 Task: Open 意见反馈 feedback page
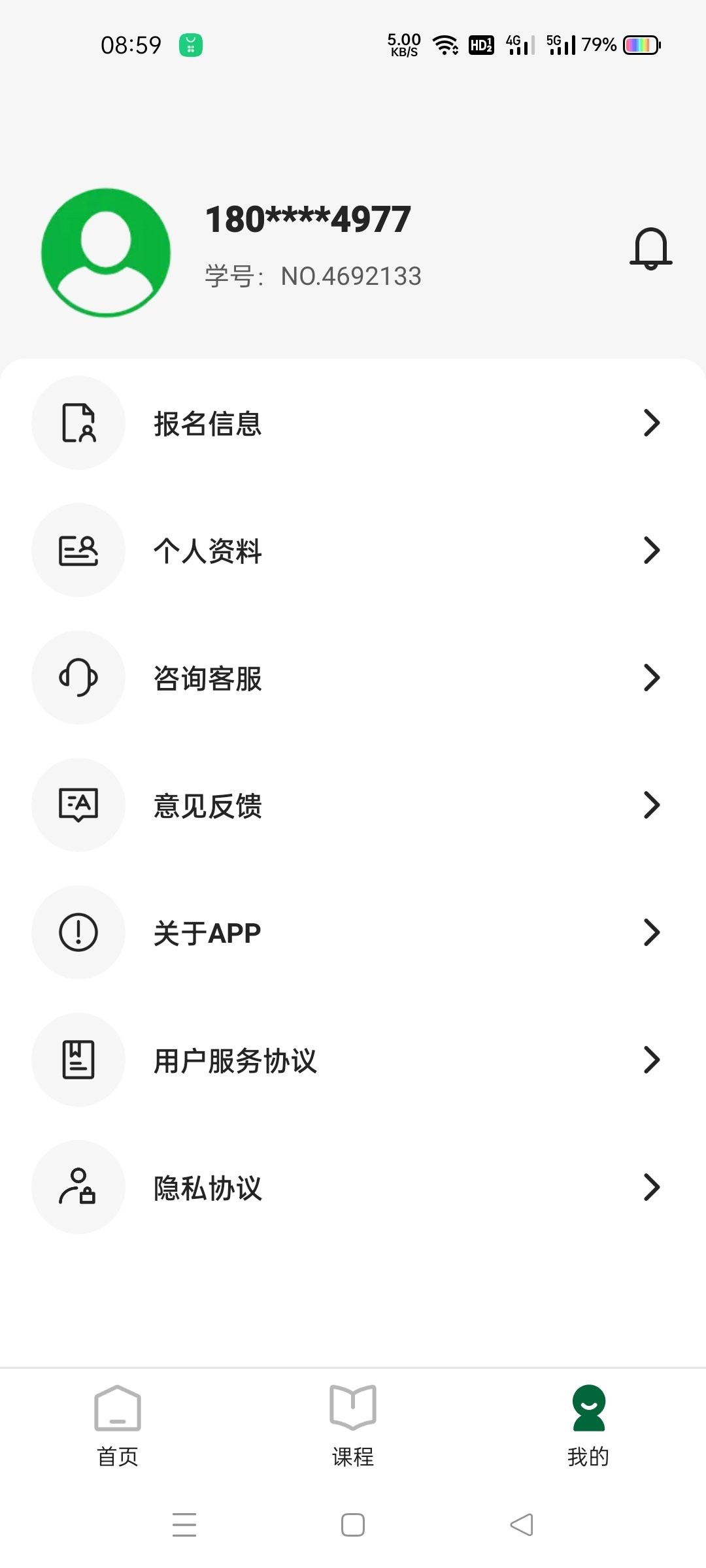click(353, 806)
